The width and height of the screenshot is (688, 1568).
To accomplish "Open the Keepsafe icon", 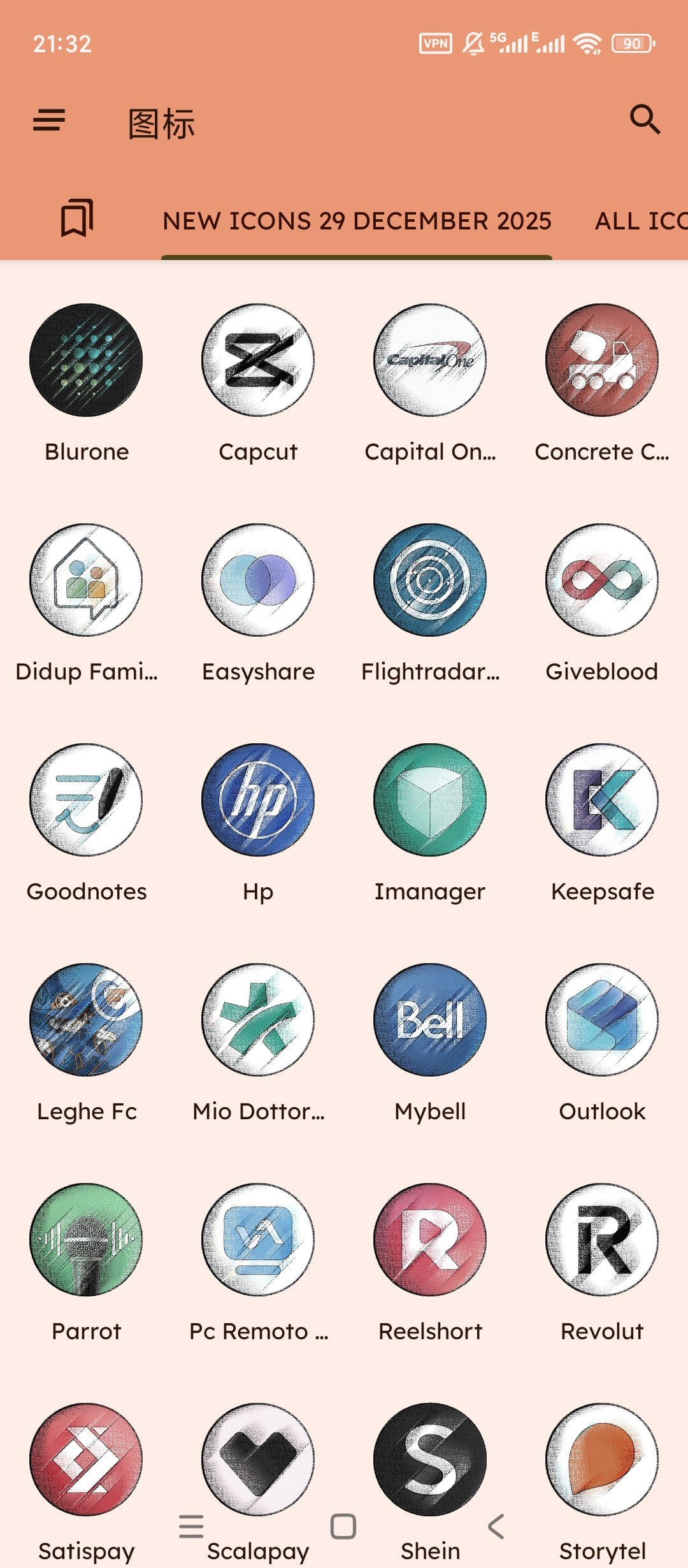I will tap(602, 800).
